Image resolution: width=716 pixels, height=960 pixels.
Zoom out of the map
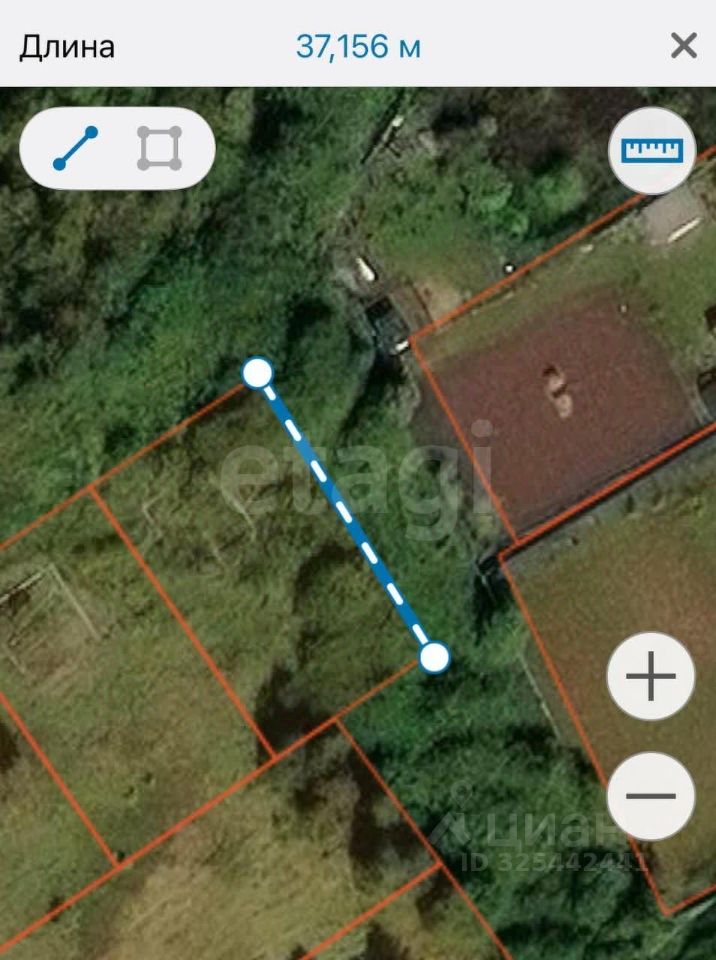[651, 796]
